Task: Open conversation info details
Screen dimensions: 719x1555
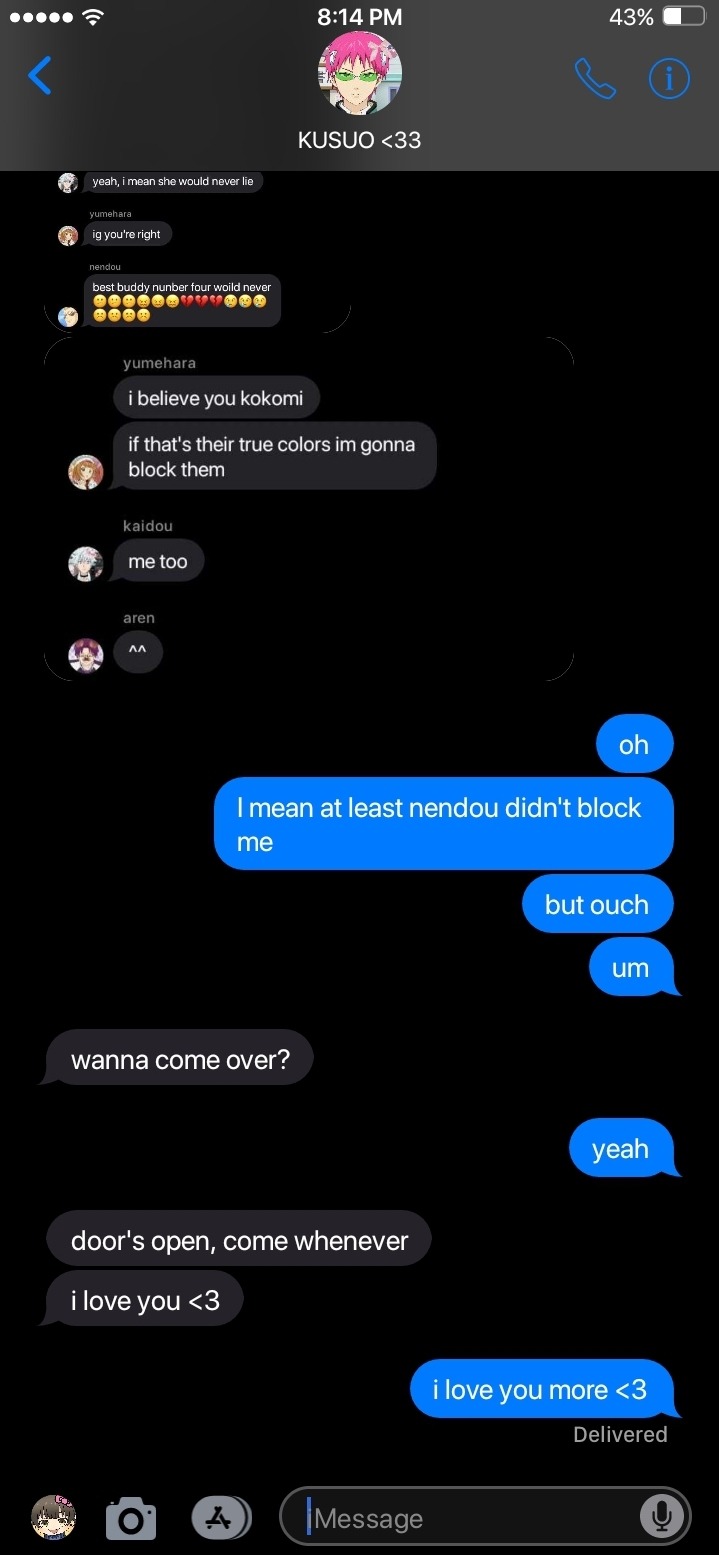Action: click(x=669, y=79)
